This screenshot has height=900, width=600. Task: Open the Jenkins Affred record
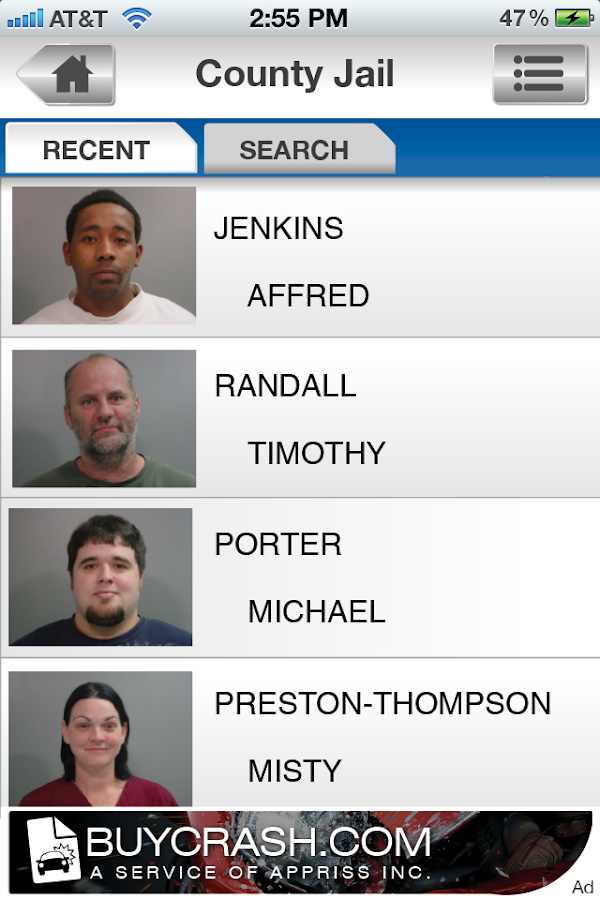tap(300, 257)
